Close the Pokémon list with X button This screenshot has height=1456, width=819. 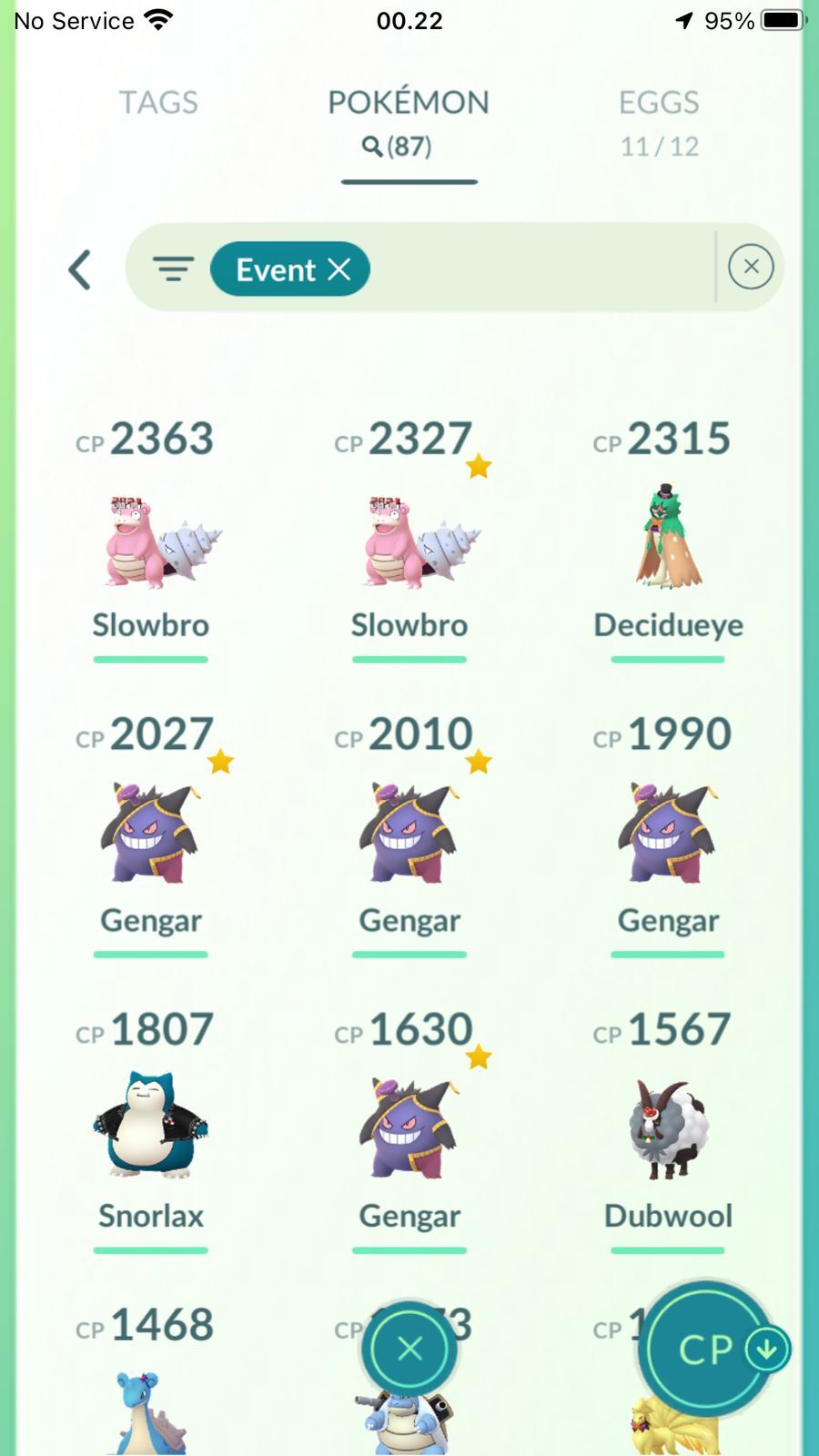pyautogui.click(x=409, y=1349)
